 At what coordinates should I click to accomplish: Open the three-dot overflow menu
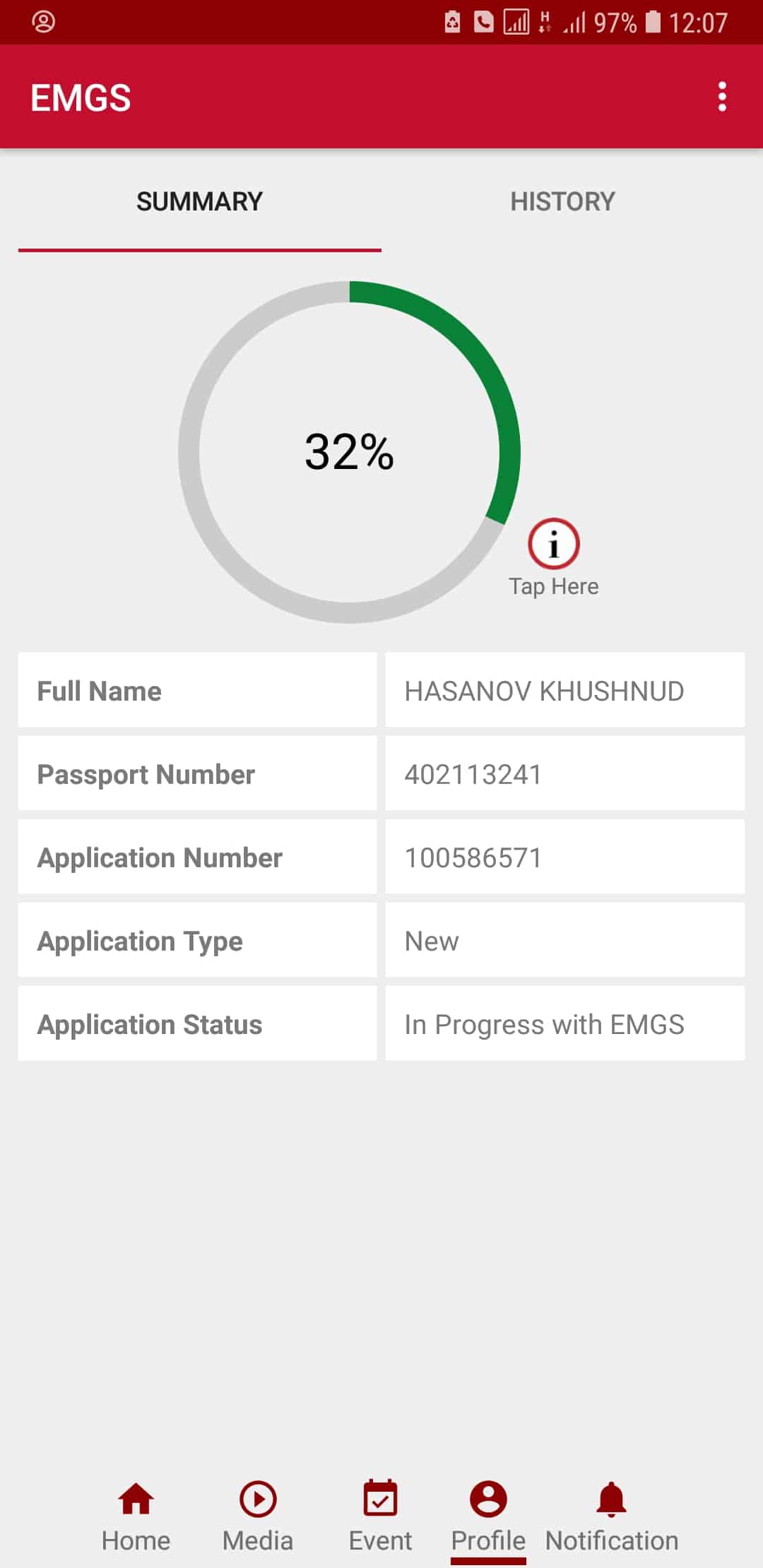(722, 97)
